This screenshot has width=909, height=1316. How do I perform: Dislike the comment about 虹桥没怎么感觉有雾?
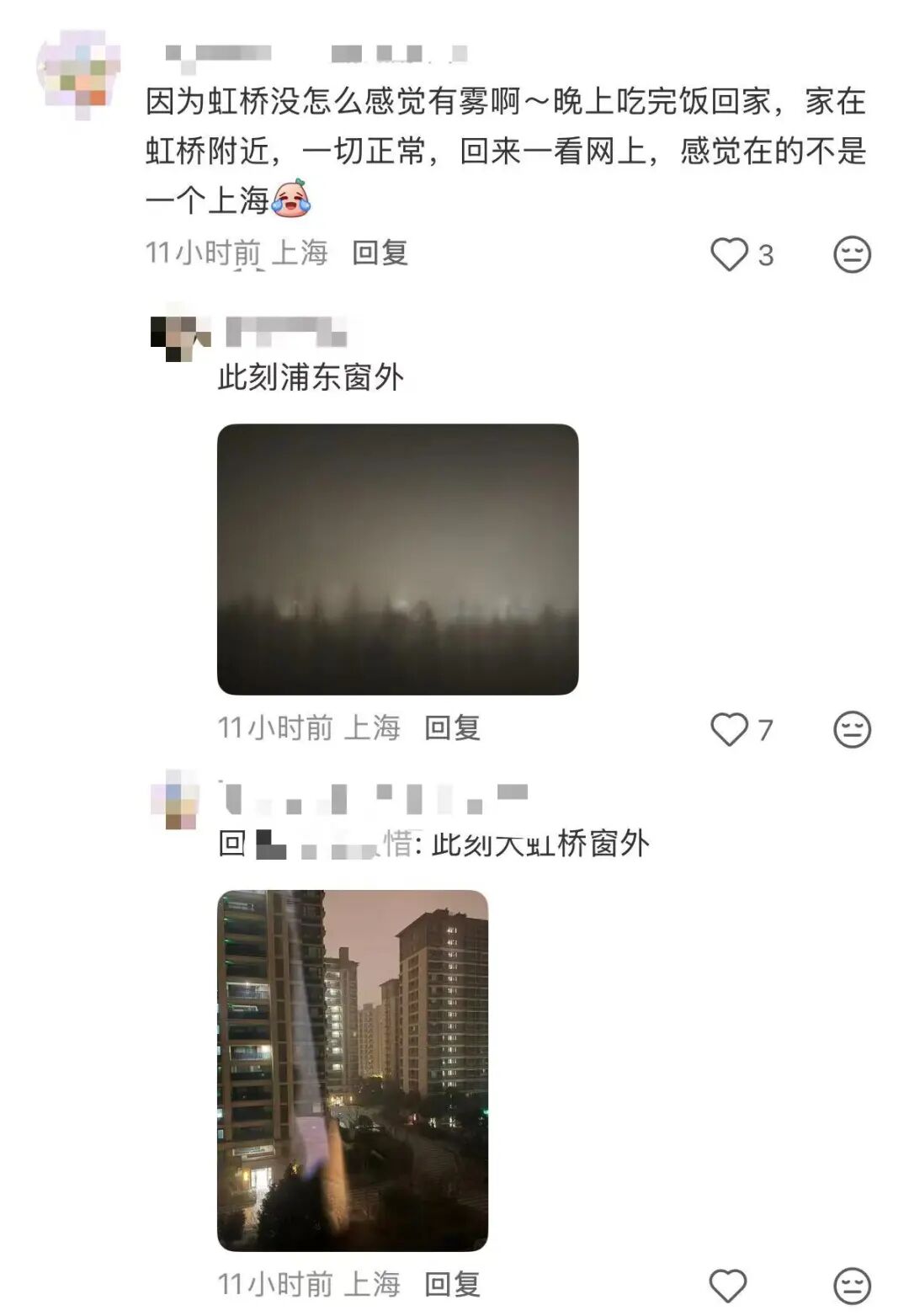tap(851, 254)
